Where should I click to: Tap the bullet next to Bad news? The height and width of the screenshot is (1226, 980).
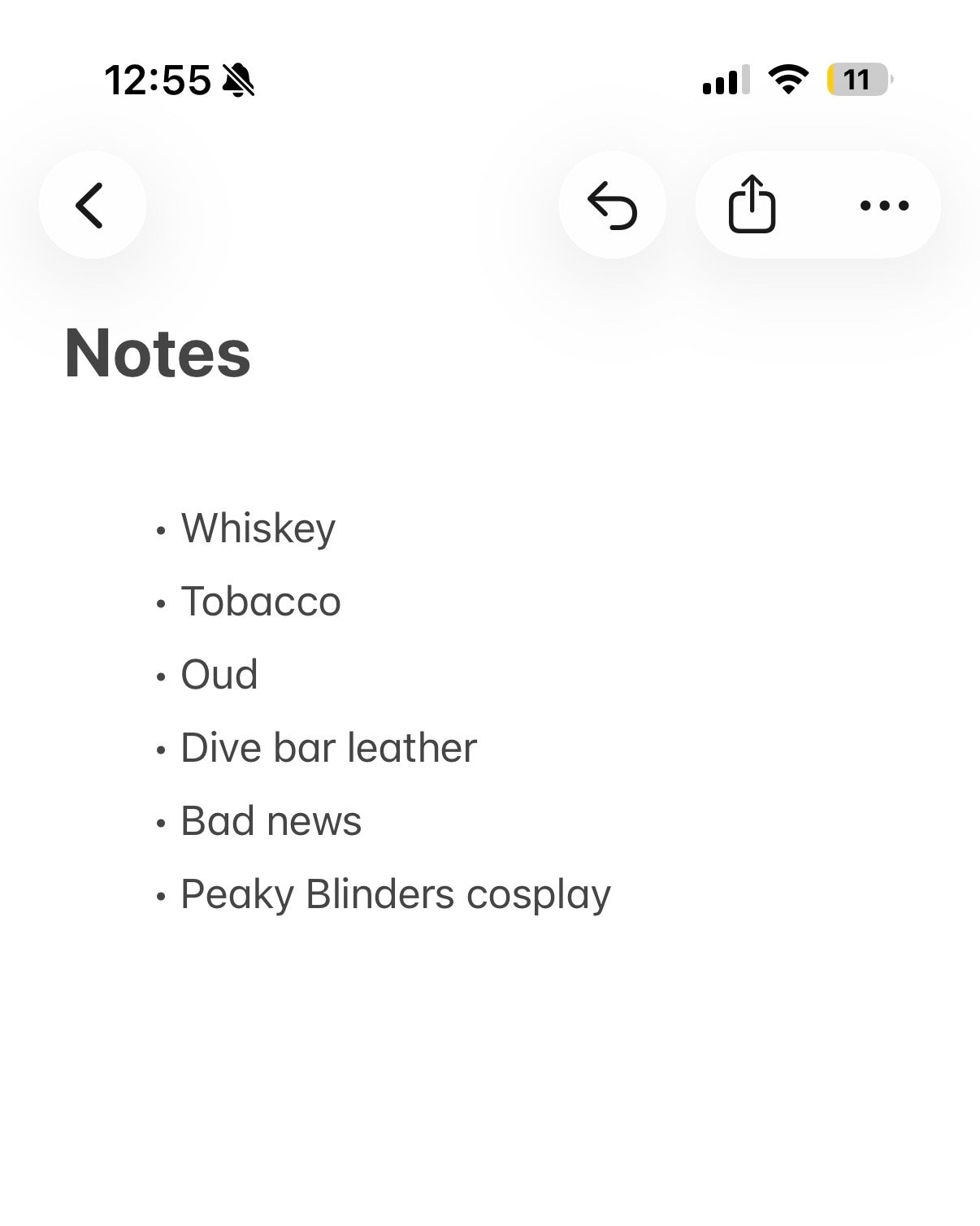click(x=159, y=822)
